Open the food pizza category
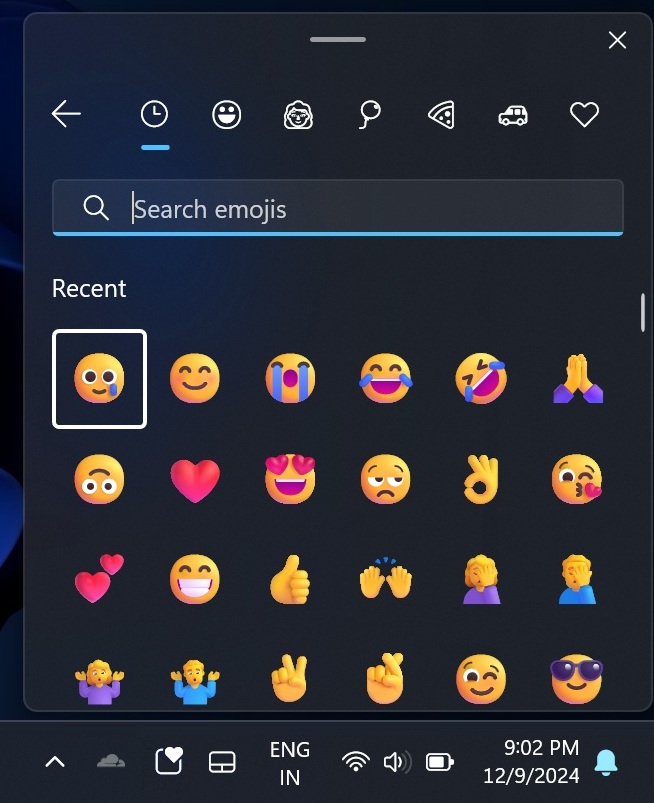The height and width of the screenshot is (803, 654). tap(441, 115)
